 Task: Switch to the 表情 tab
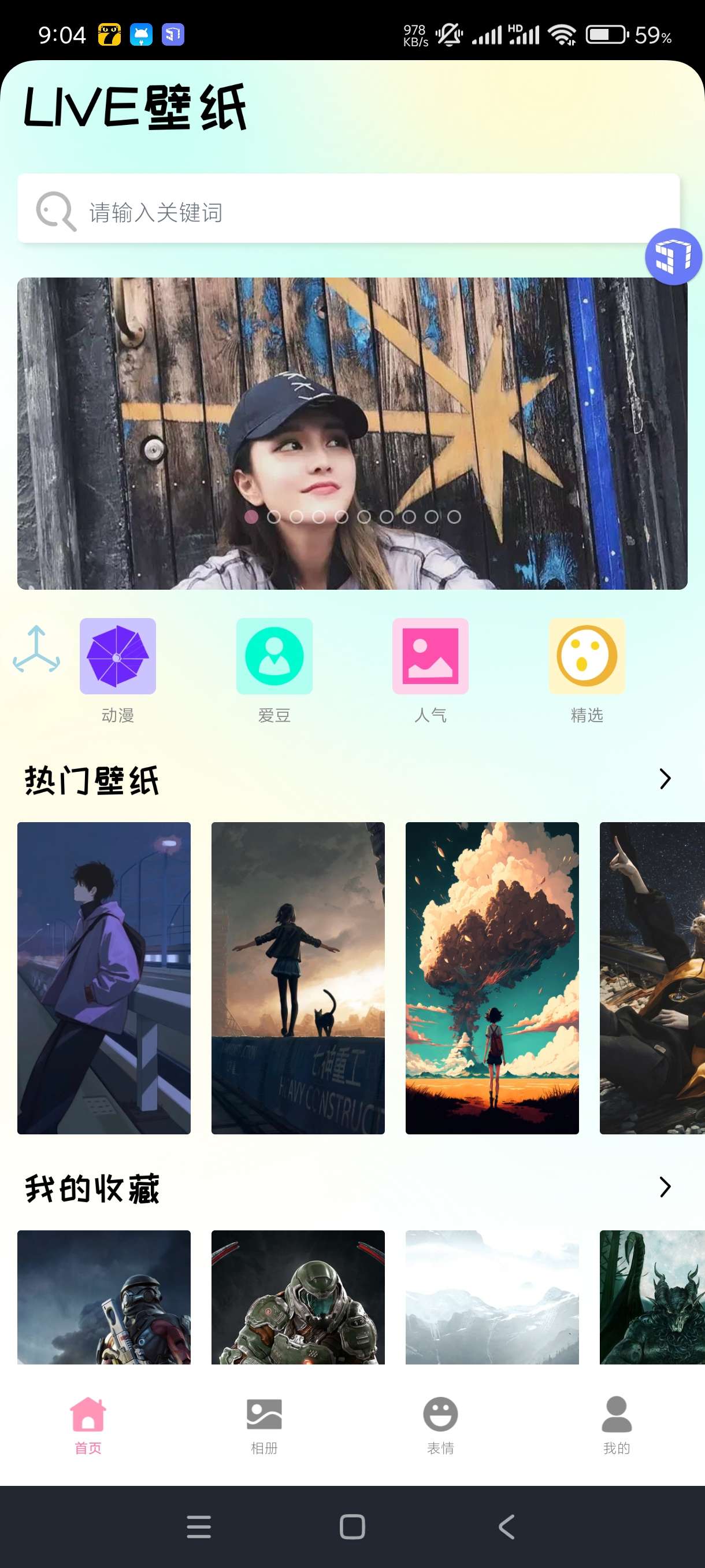[440, 1425]
